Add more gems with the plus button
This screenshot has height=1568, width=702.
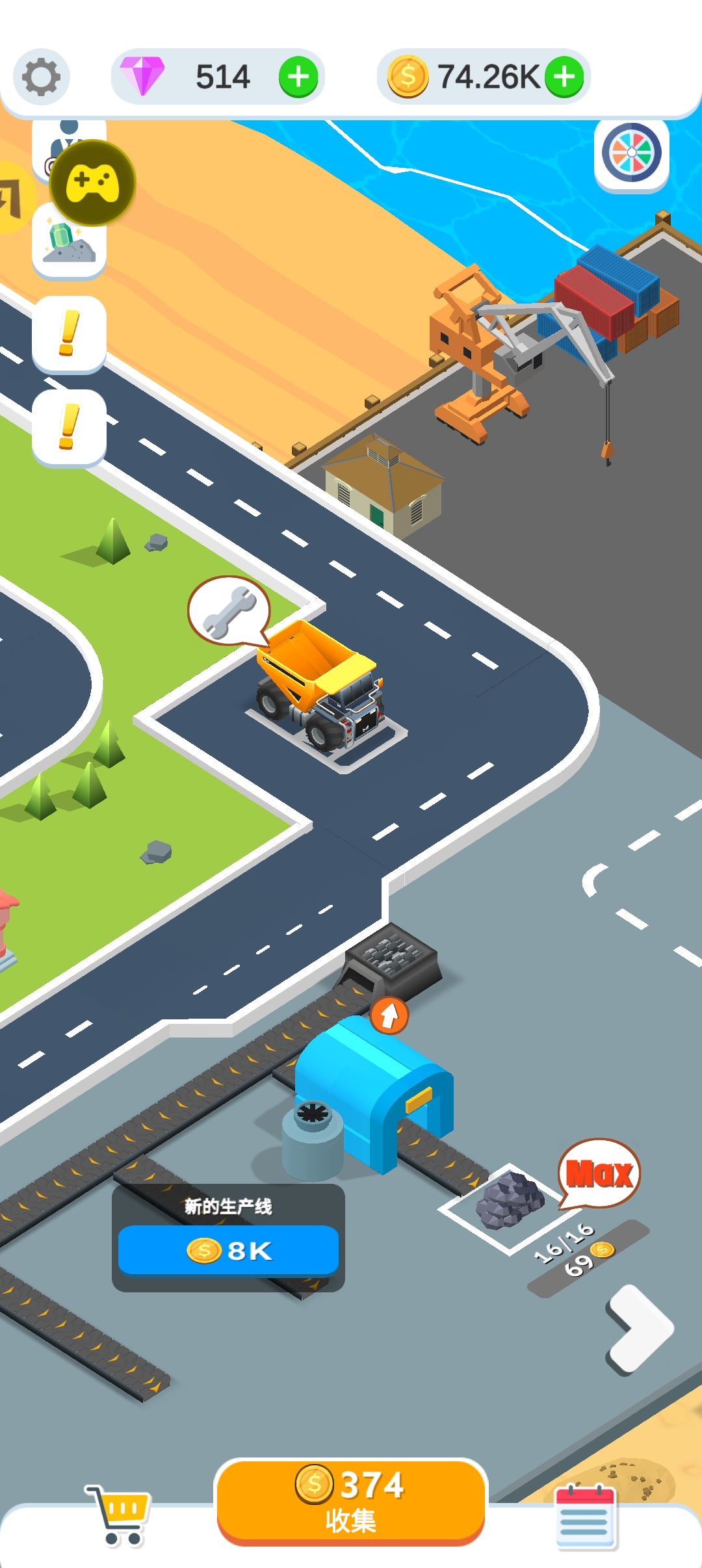(298, 77)
